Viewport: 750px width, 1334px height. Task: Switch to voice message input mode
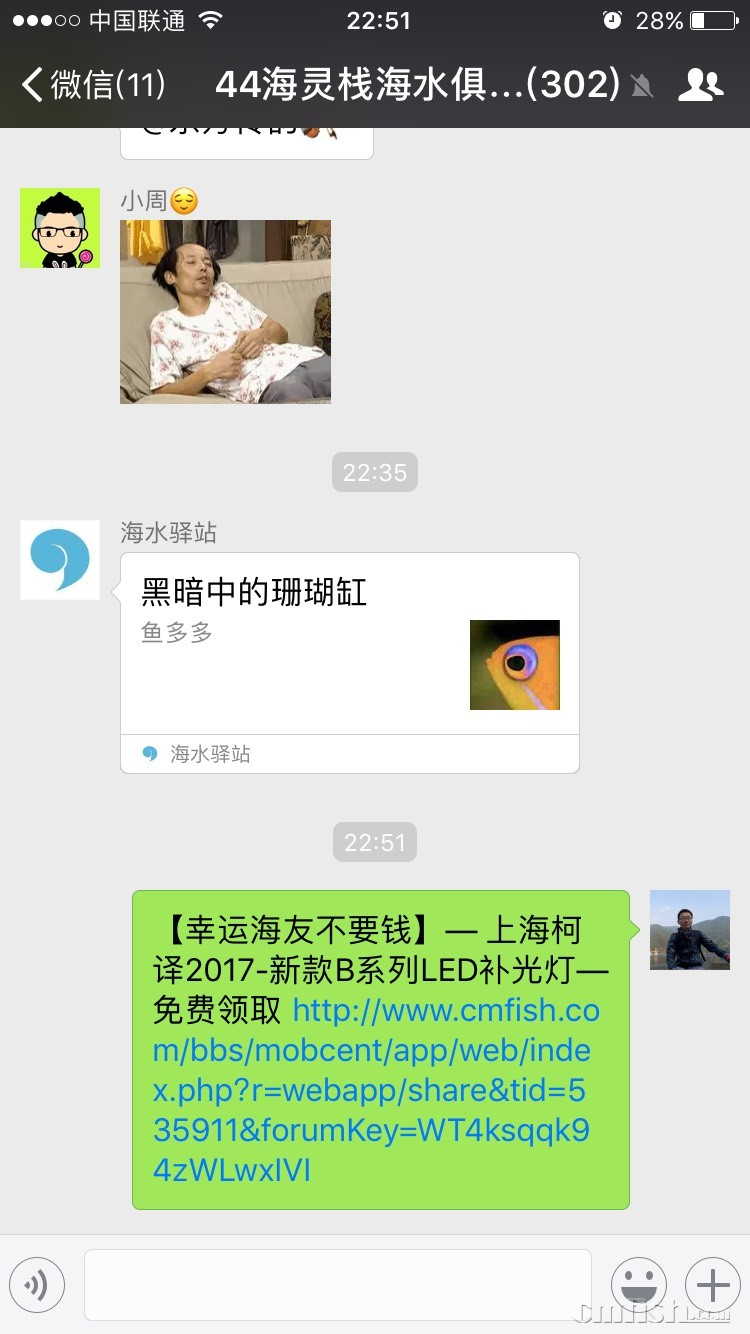(x=37, y=1285)
